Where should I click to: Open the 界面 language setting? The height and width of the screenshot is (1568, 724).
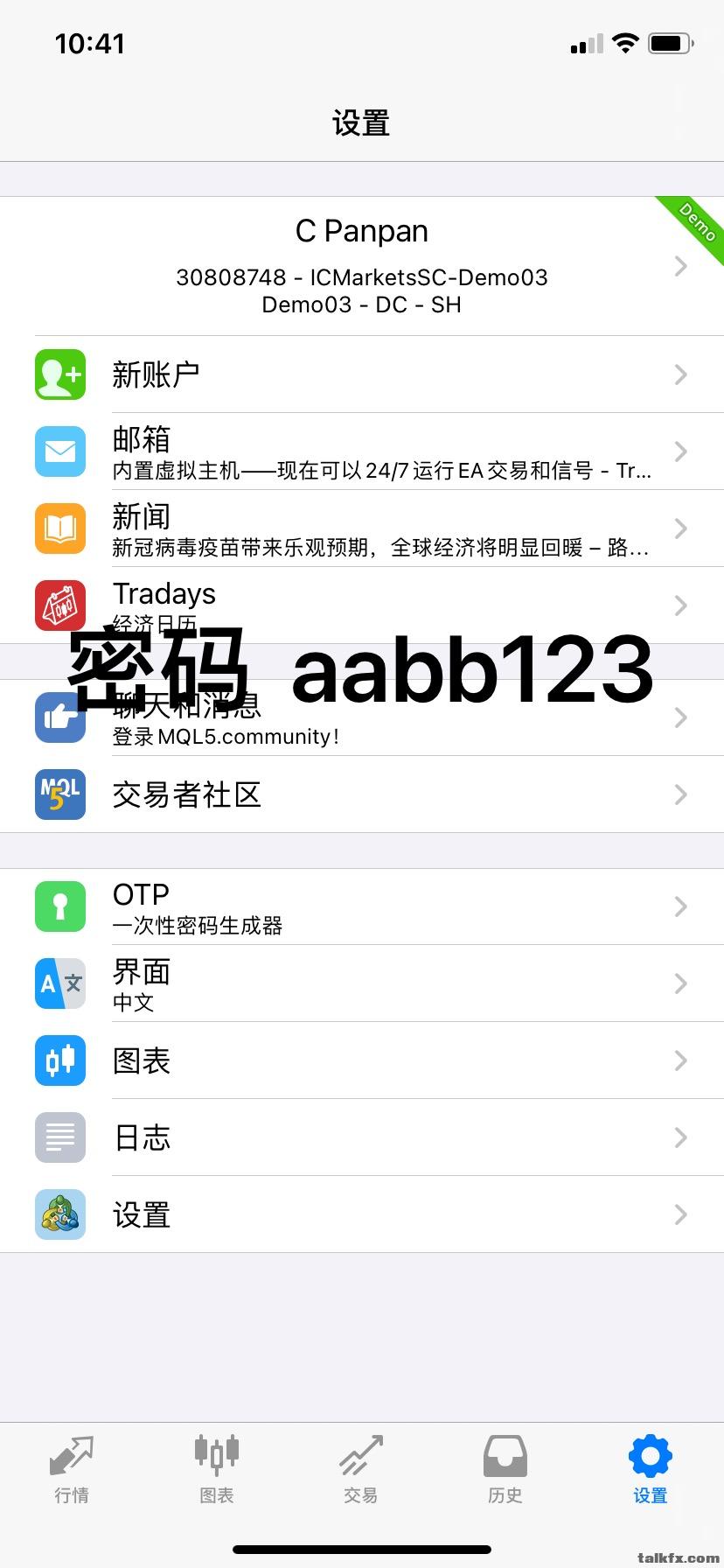click(x=362, y=983)
